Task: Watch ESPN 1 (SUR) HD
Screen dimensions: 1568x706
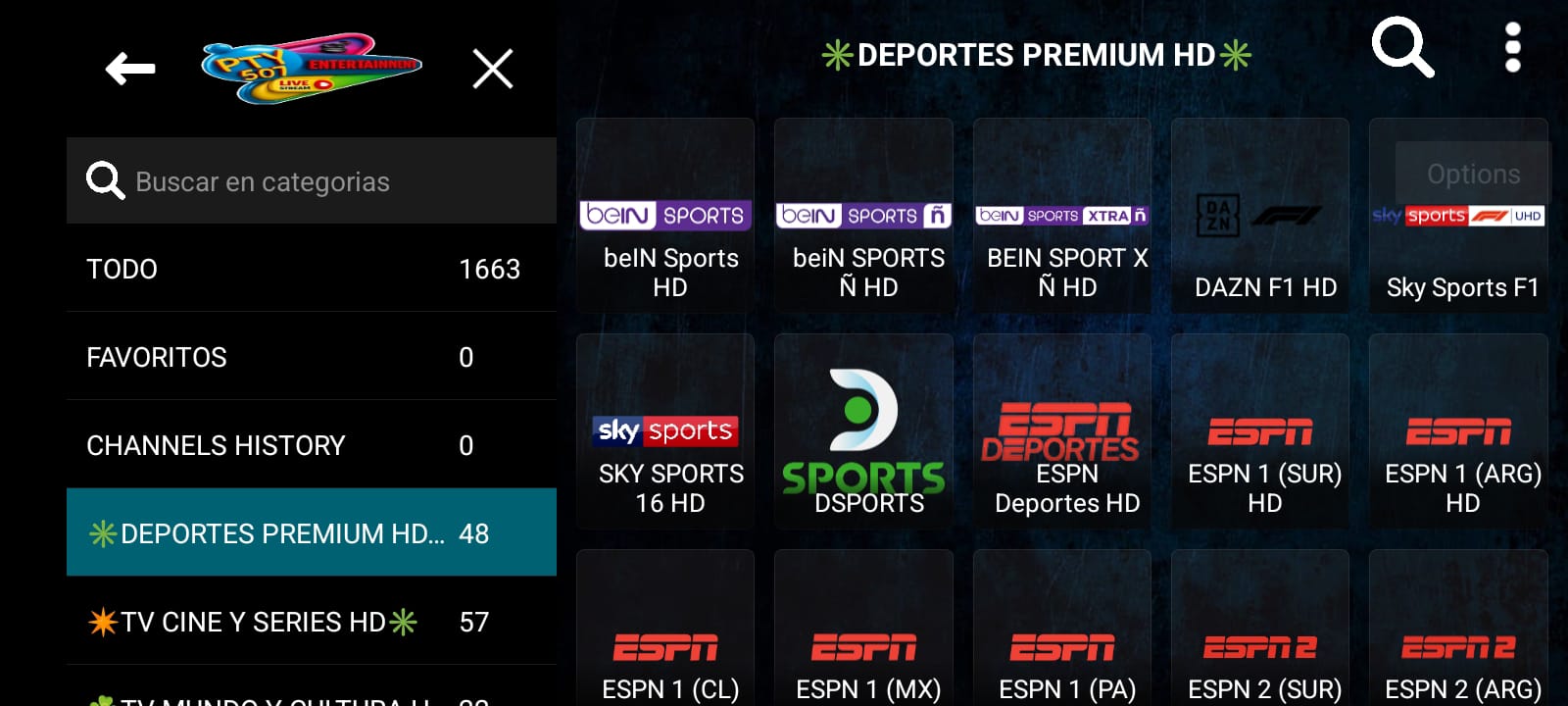Action: 1260,431
